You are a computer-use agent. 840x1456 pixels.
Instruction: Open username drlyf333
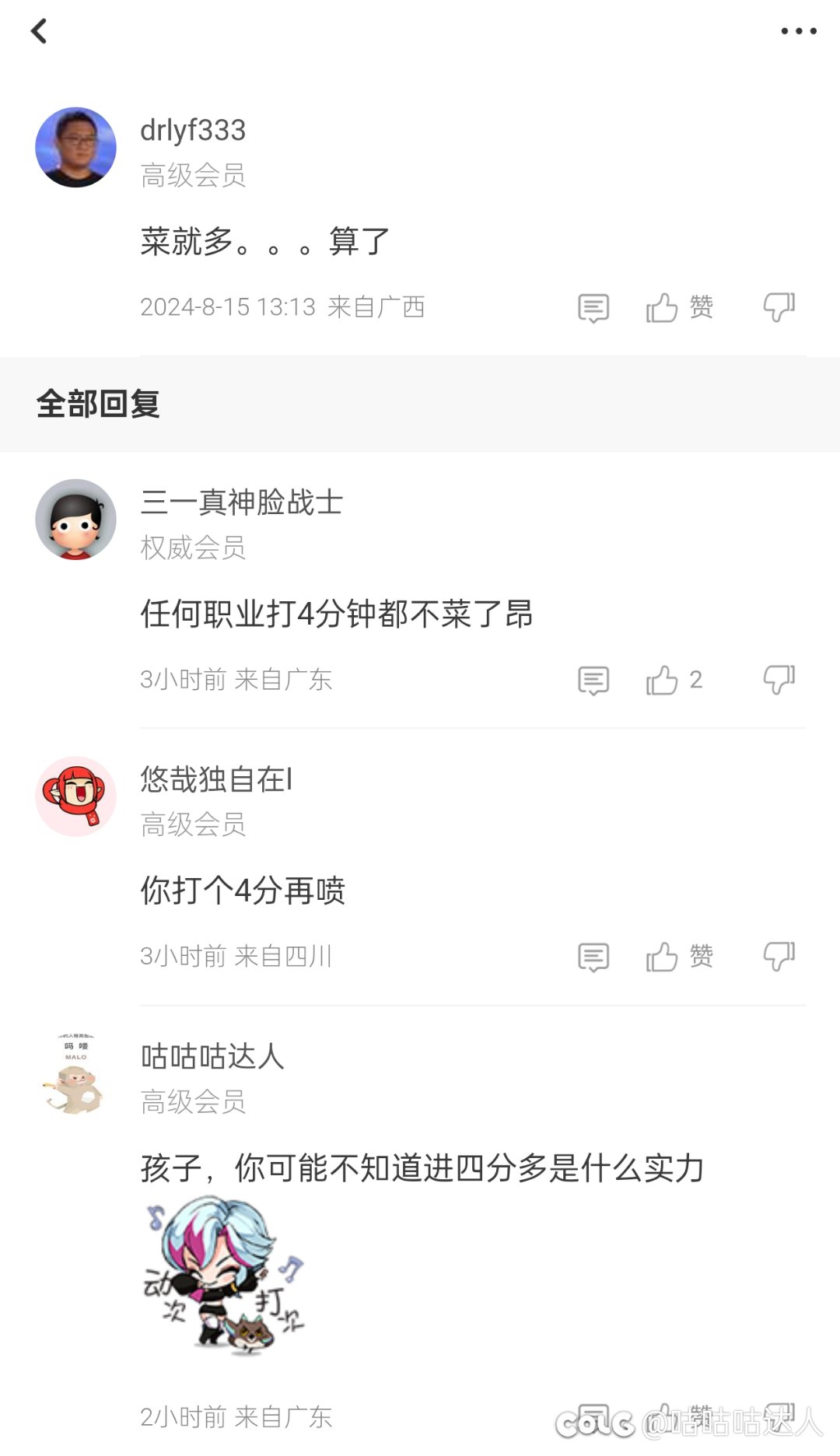[x=193, y=131]
